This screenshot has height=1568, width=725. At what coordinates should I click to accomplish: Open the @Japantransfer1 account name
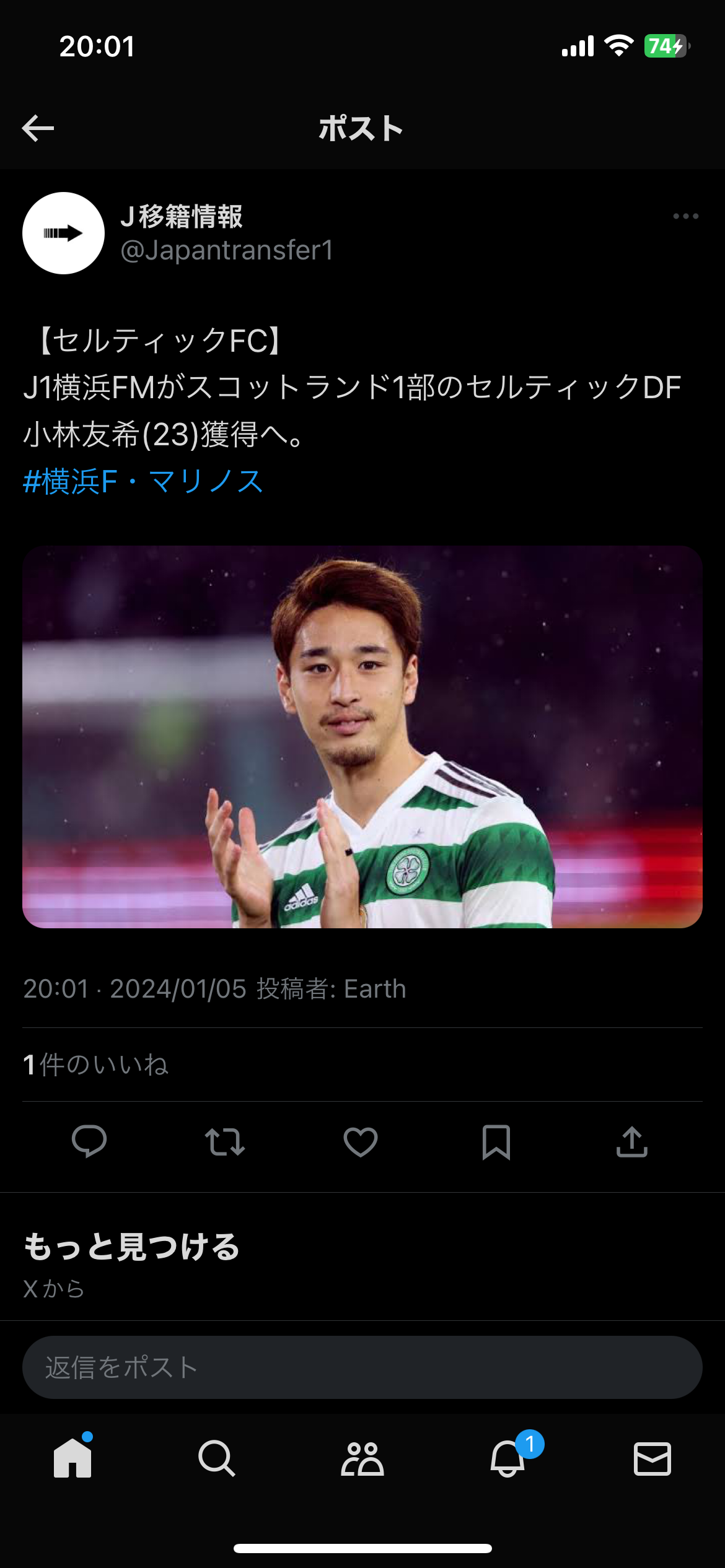pos(227,250)
